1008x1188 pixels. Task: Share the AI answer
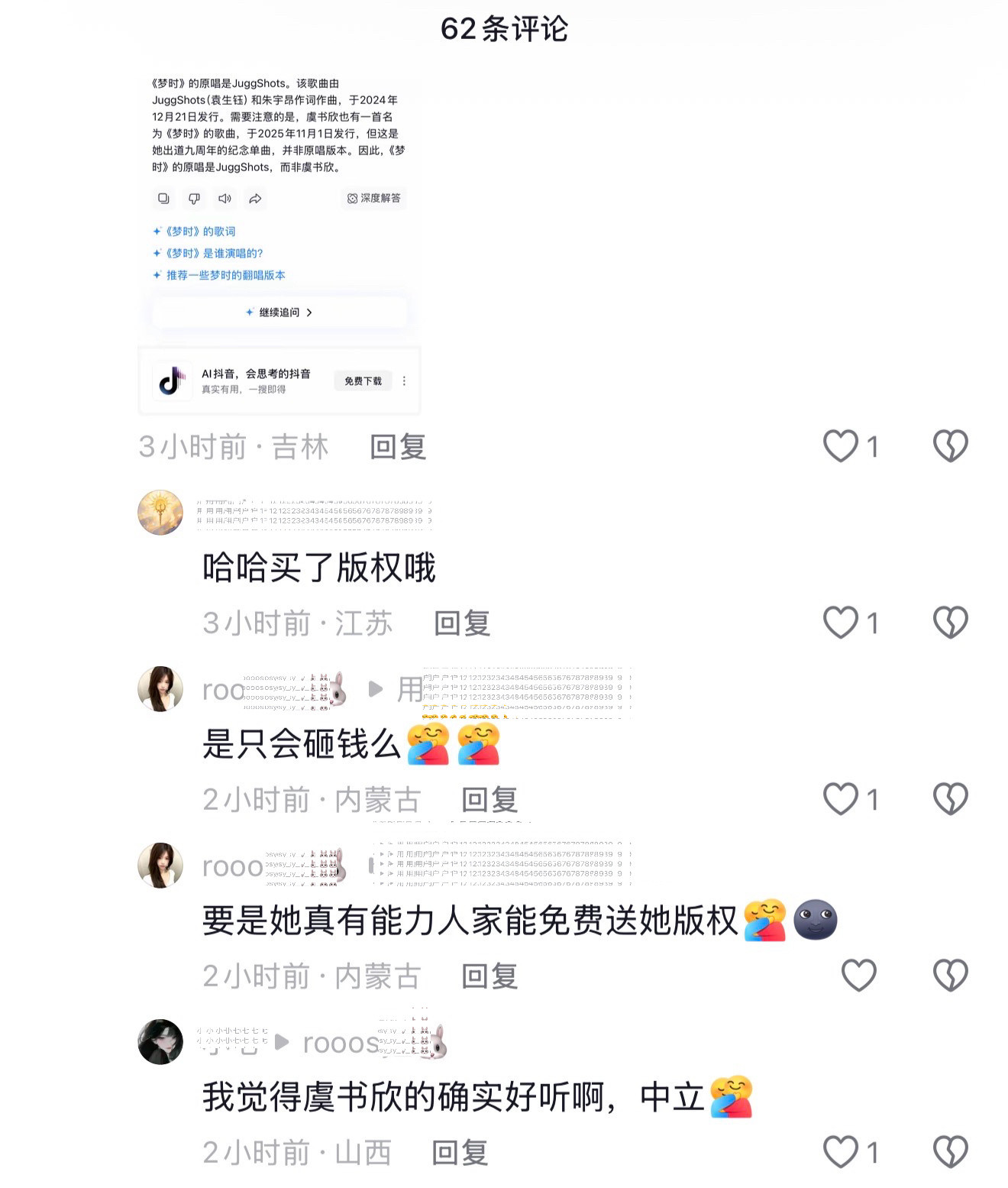[254, 199]
